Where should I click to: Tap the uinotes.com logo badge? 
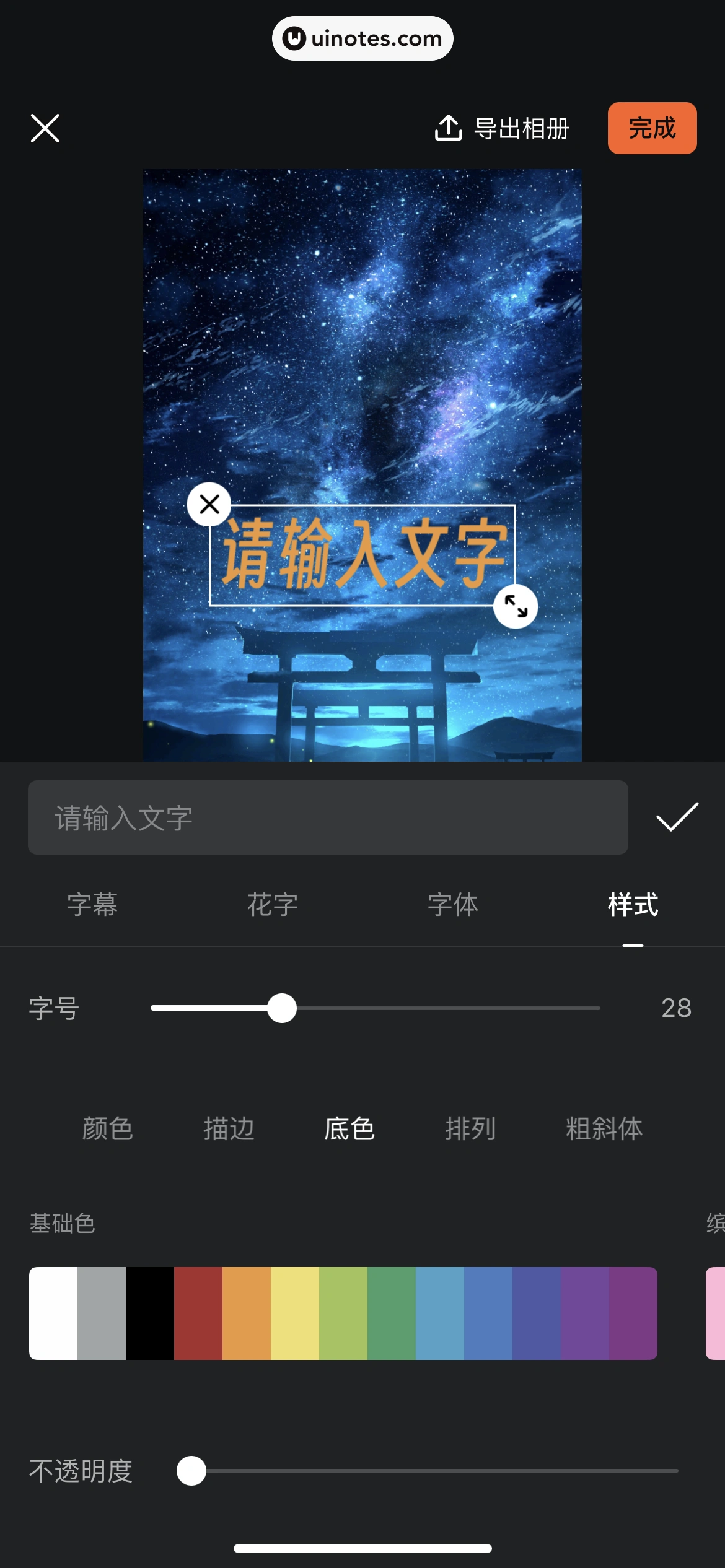(x=362, y=38)
